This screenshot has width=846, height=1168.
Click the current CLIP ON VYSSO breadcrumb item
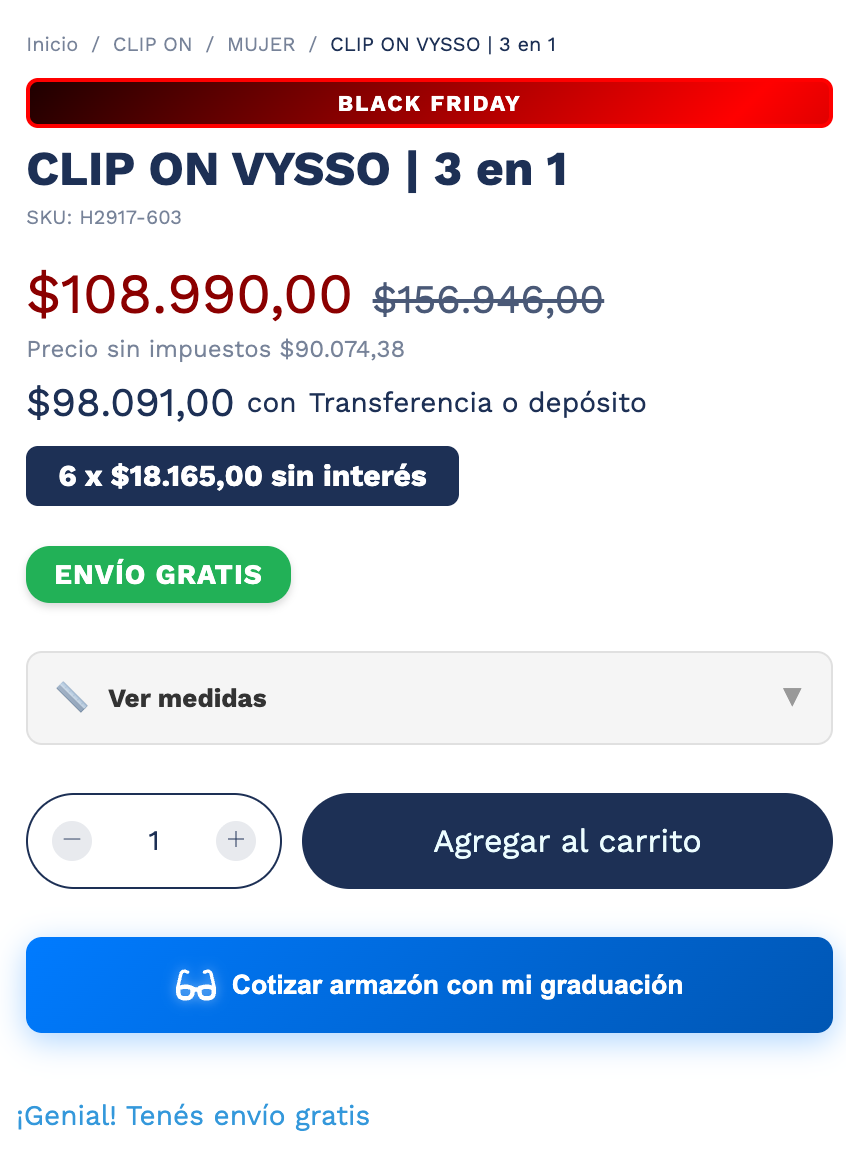pyautogui.click(x=442, y=44)
